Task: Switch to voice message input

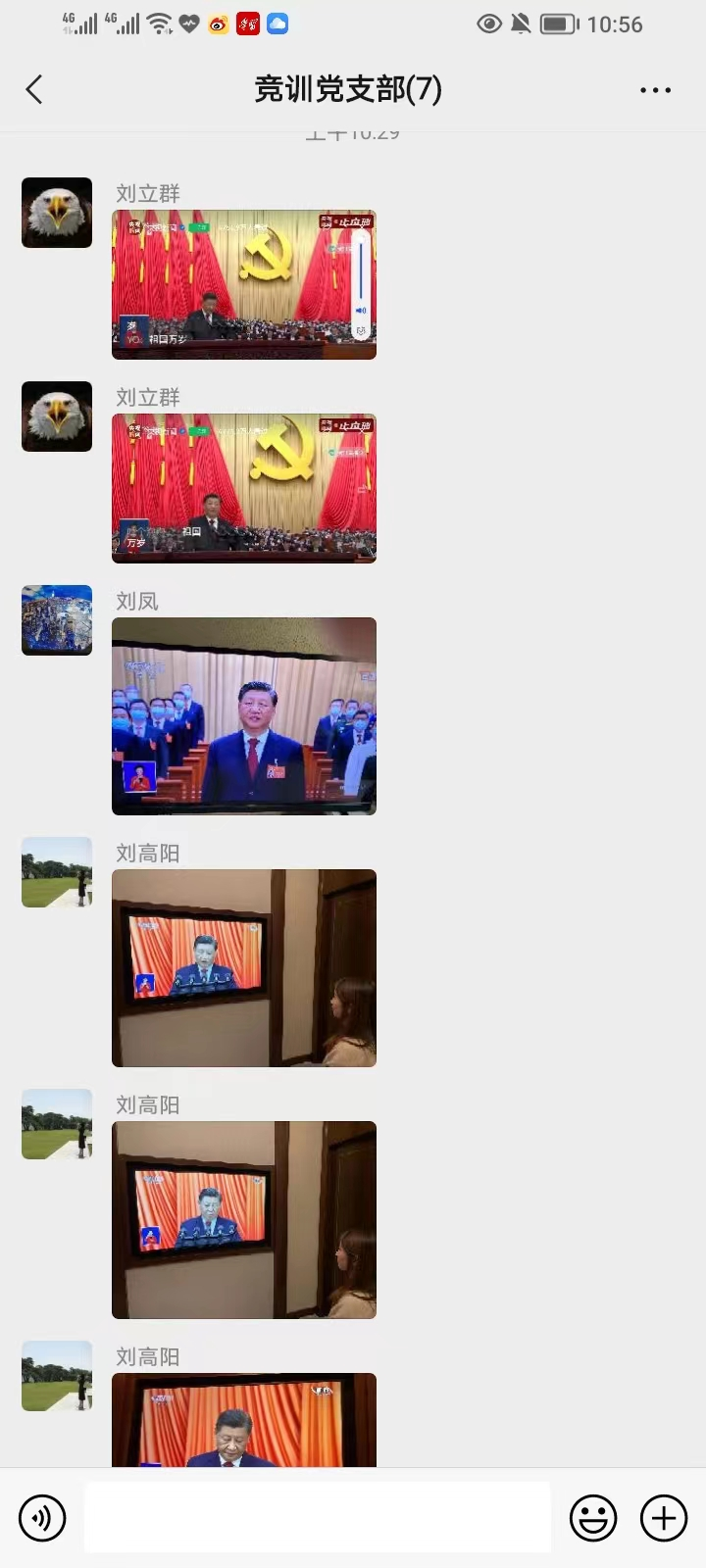Action: click(x=42, y=1519)
